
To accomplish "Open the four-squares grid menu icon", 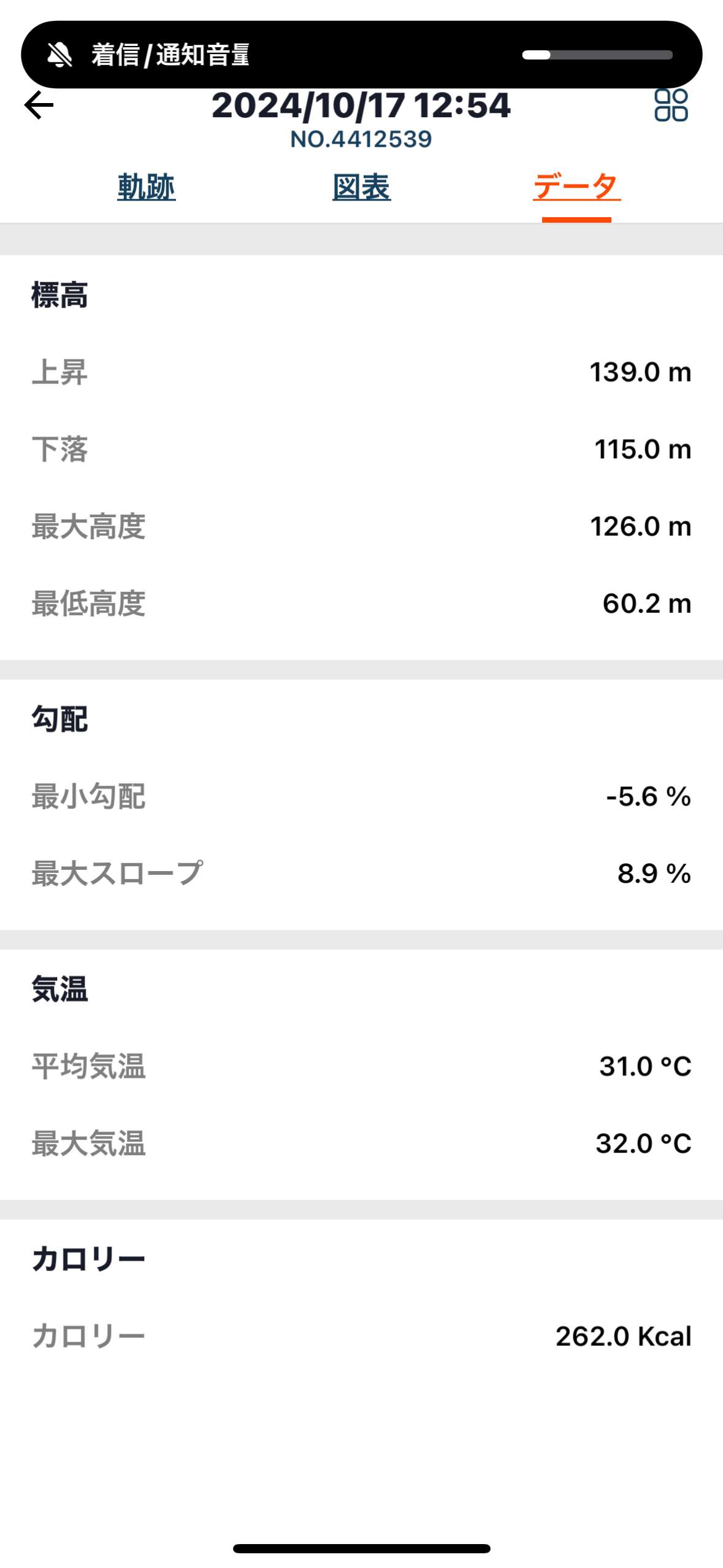I will point(671,105).
